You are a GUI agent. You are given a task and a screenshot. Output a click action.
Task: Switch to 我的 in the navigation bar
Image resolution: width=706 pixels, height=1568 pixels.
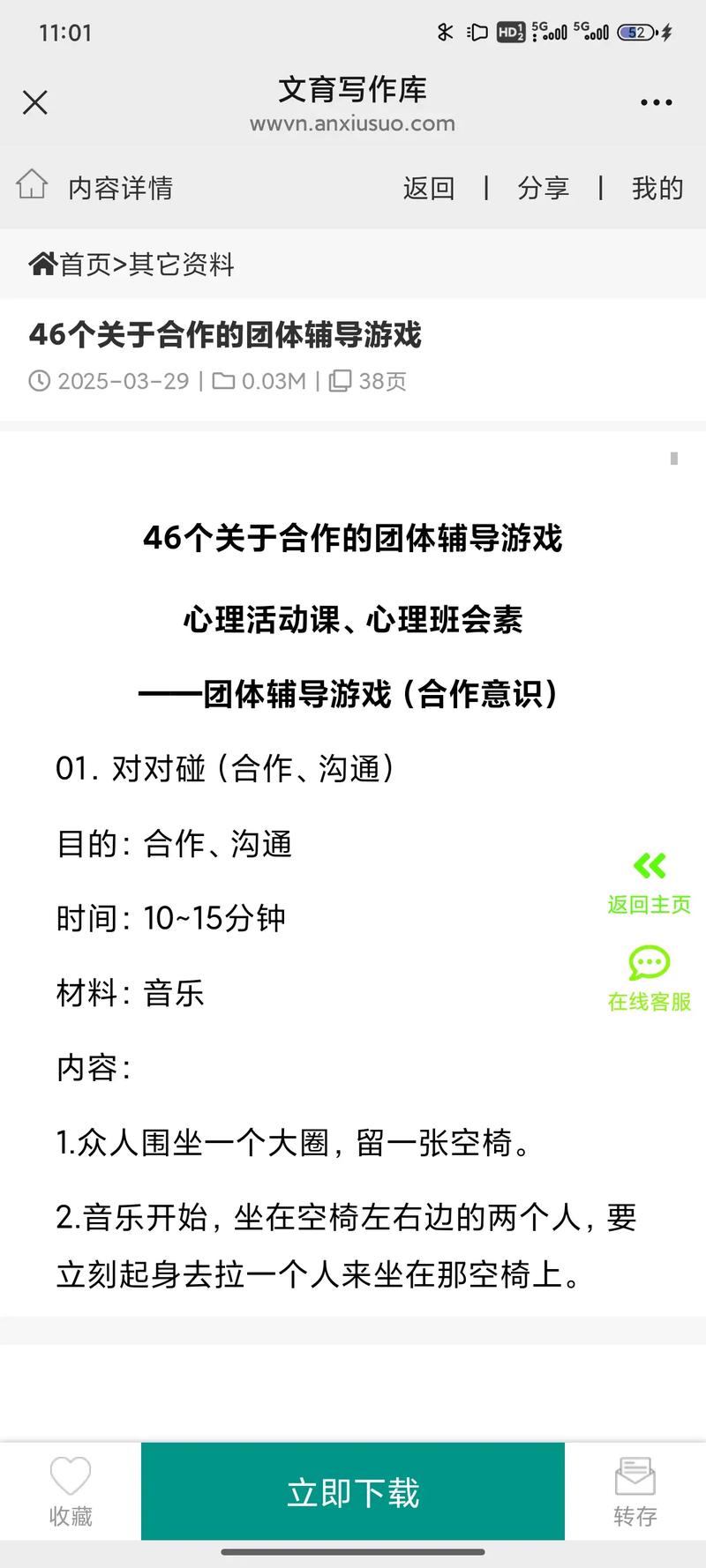(656, 188)
